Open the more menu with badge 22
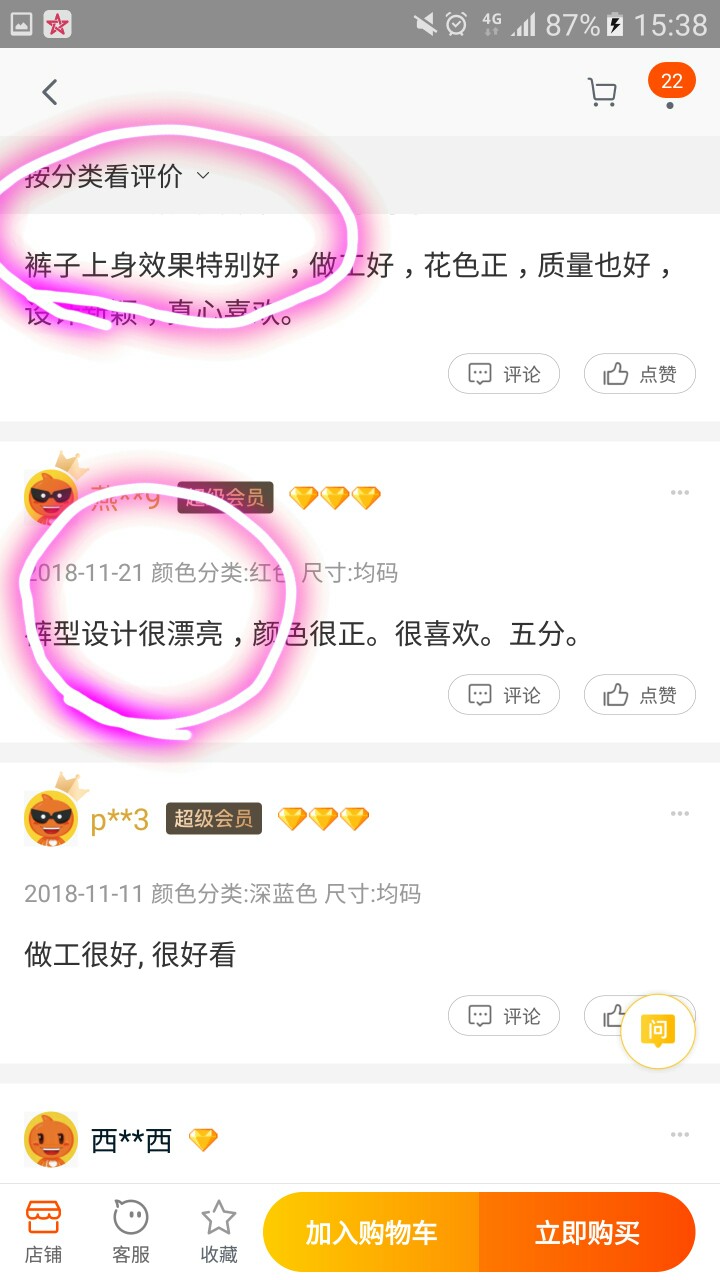The height and width of the screenshot is (1280, 720). pyautogui.click(x=670, y=87)
